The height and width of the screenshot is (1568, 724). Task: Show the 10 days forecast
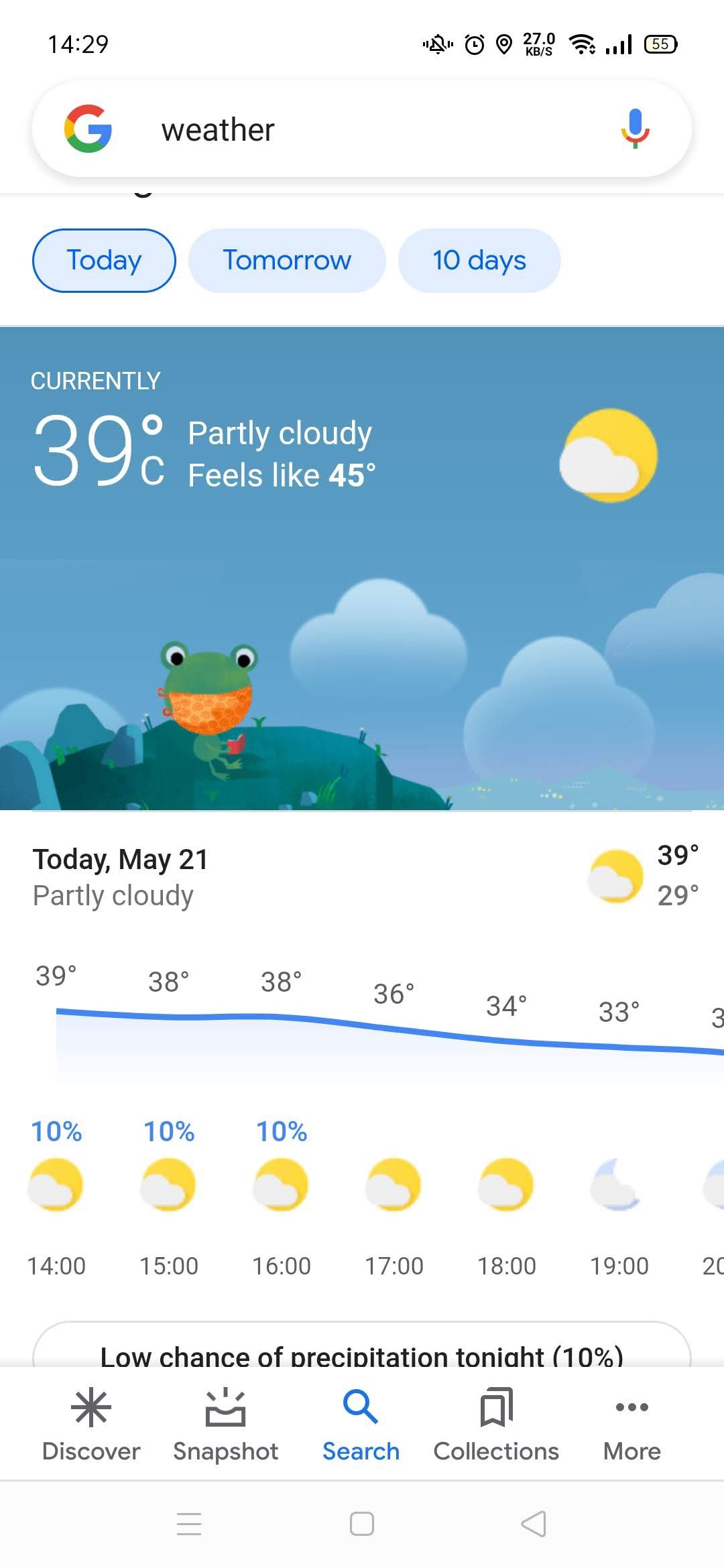tap(479, 261)
